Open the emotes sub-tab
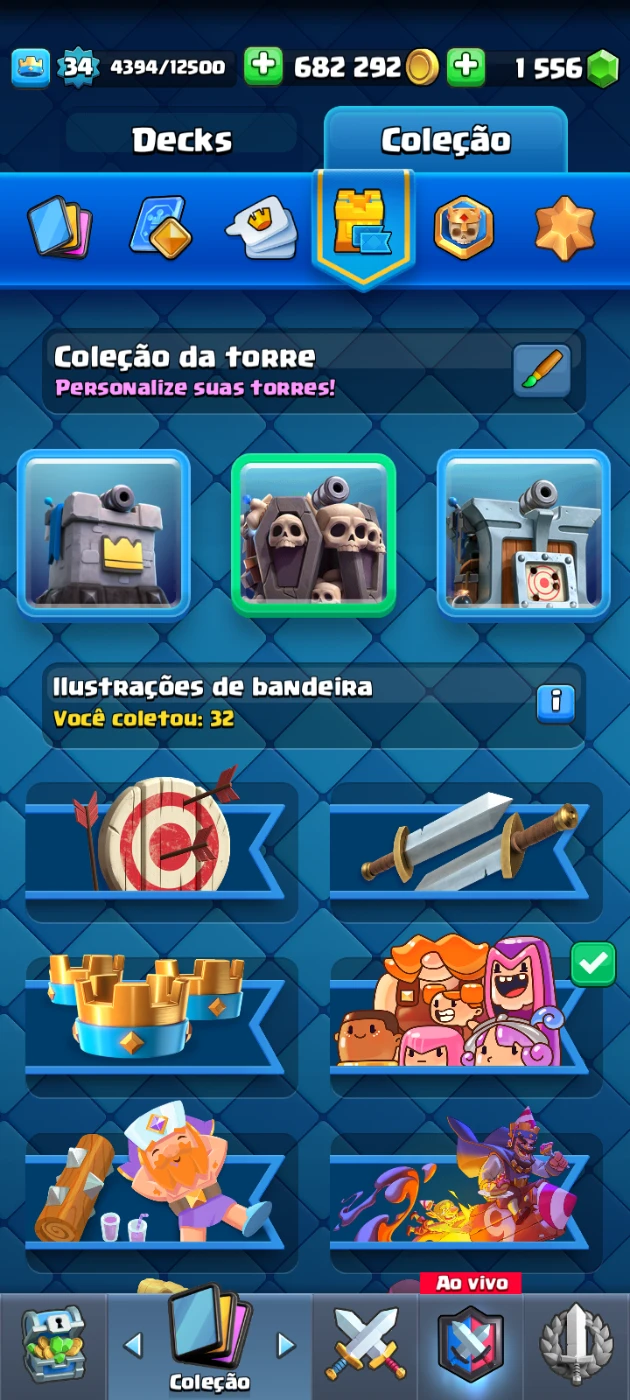This screenshot has height=1400, width=630. [261, 227]
